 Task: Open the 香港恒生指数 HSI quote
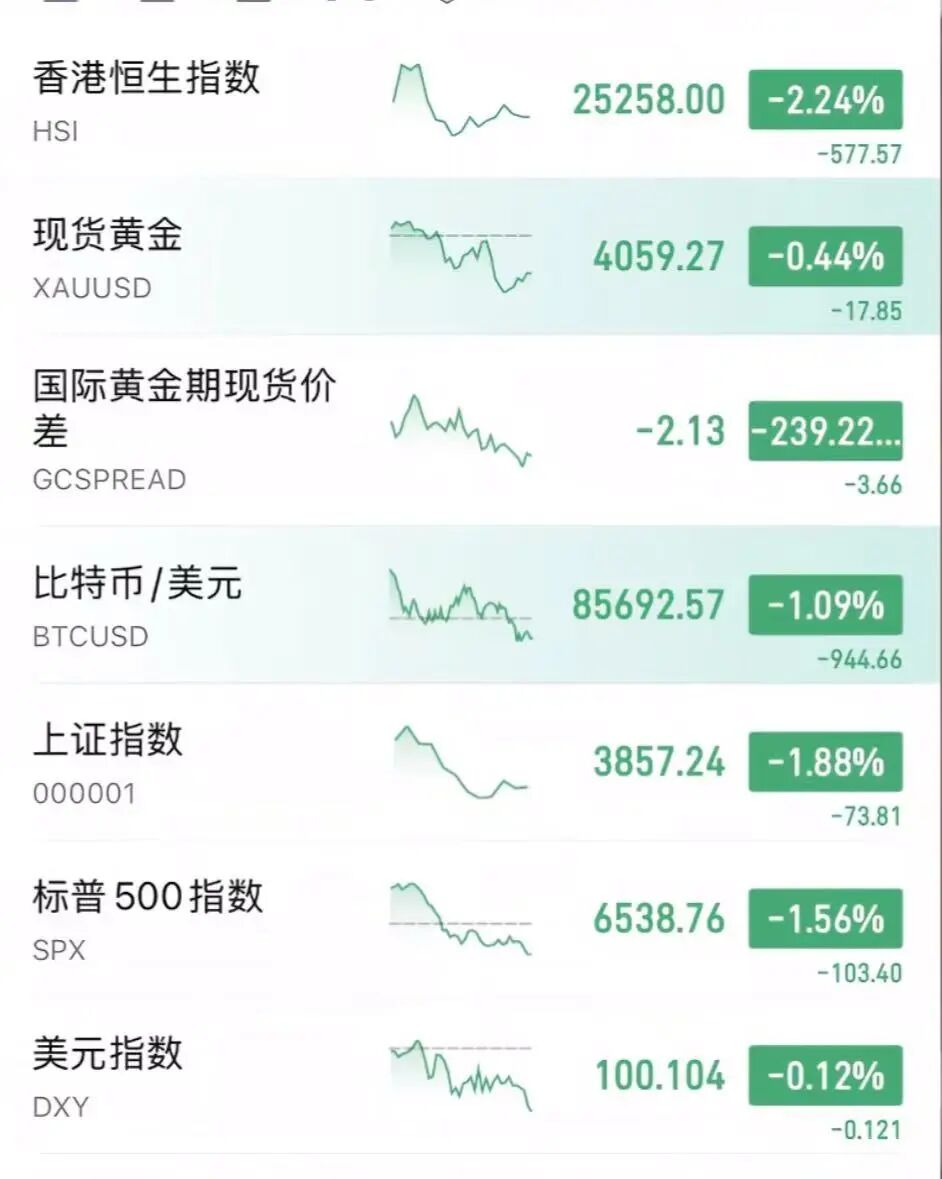pyautogui.click(x=147, y=100)
